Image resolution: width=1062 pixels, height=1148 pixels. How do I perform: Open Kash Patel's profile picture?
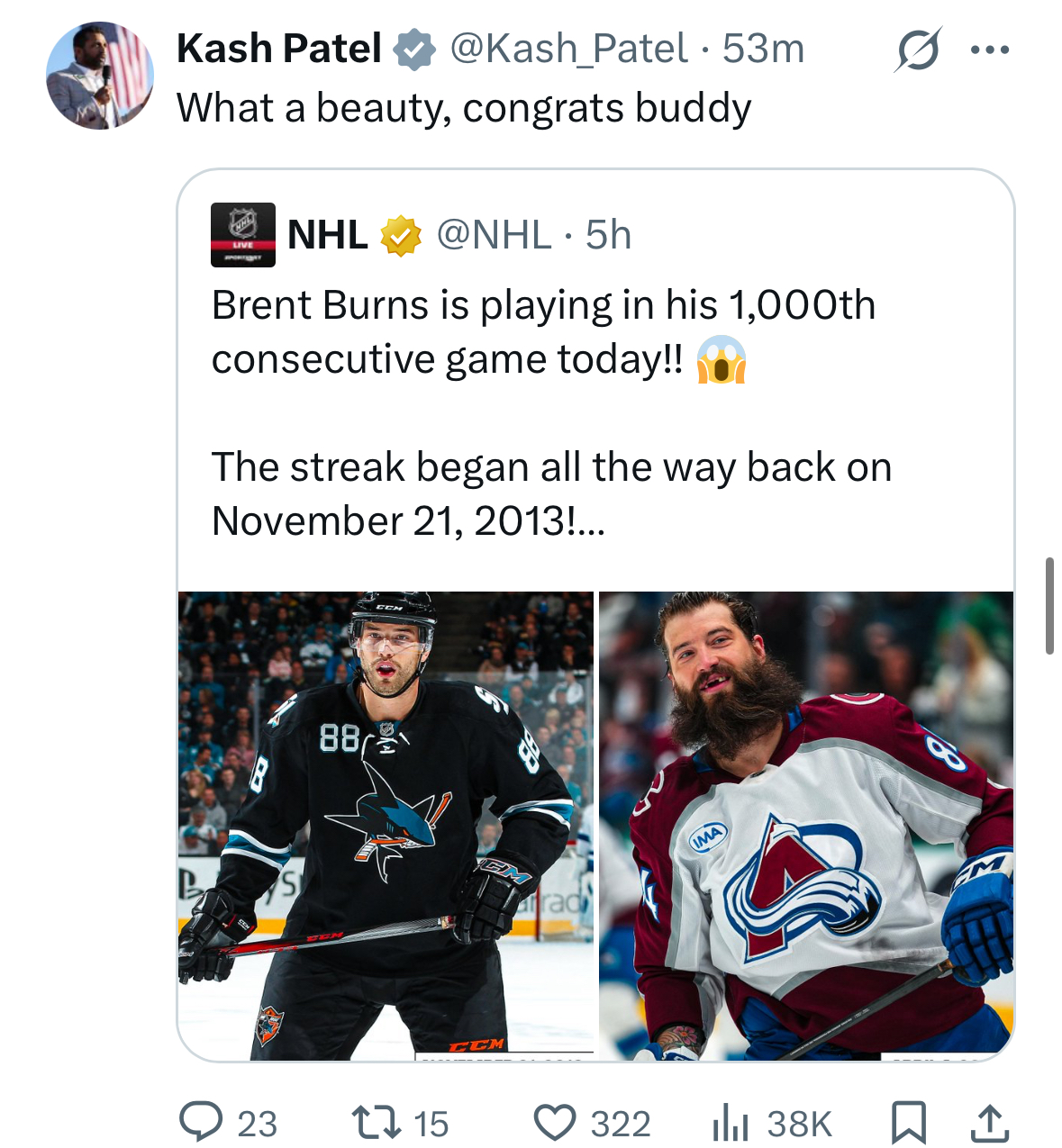100,76
